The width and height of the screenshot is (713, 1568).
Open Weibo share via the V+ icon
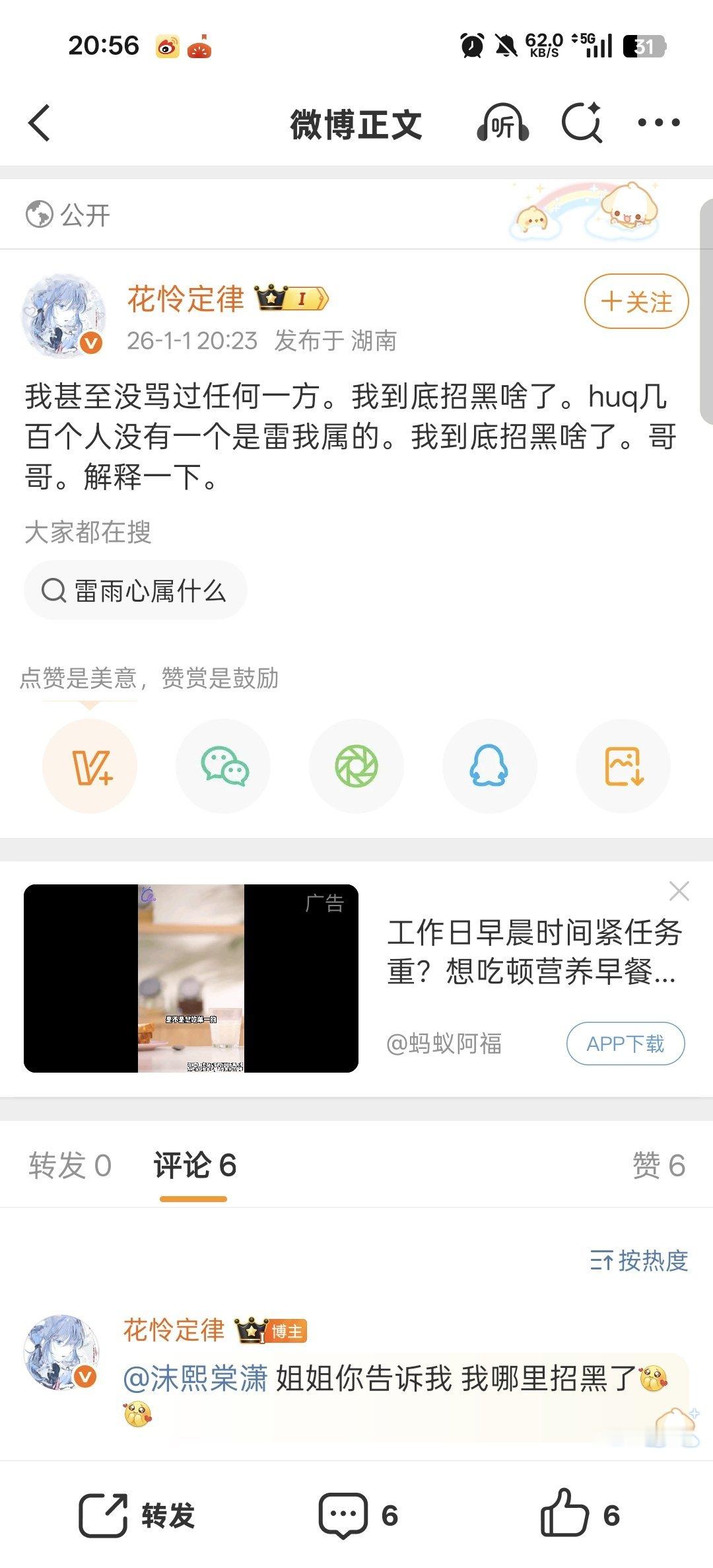(x=90, y=765)
